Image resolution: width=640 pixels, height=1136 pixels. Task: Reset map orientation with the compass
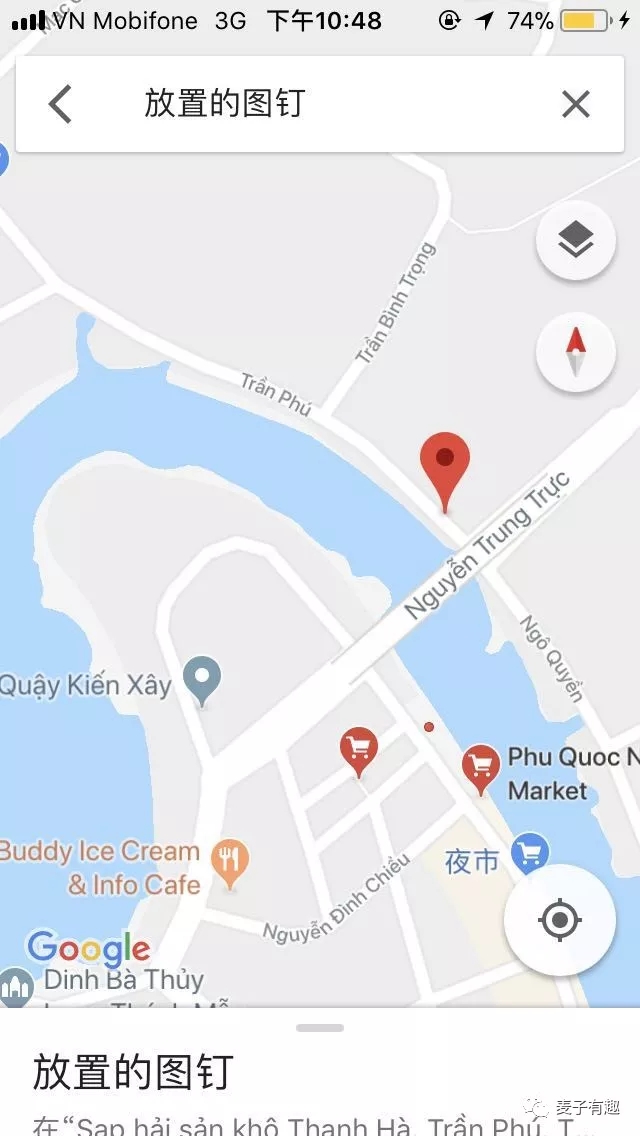click(x=575, y=352)
